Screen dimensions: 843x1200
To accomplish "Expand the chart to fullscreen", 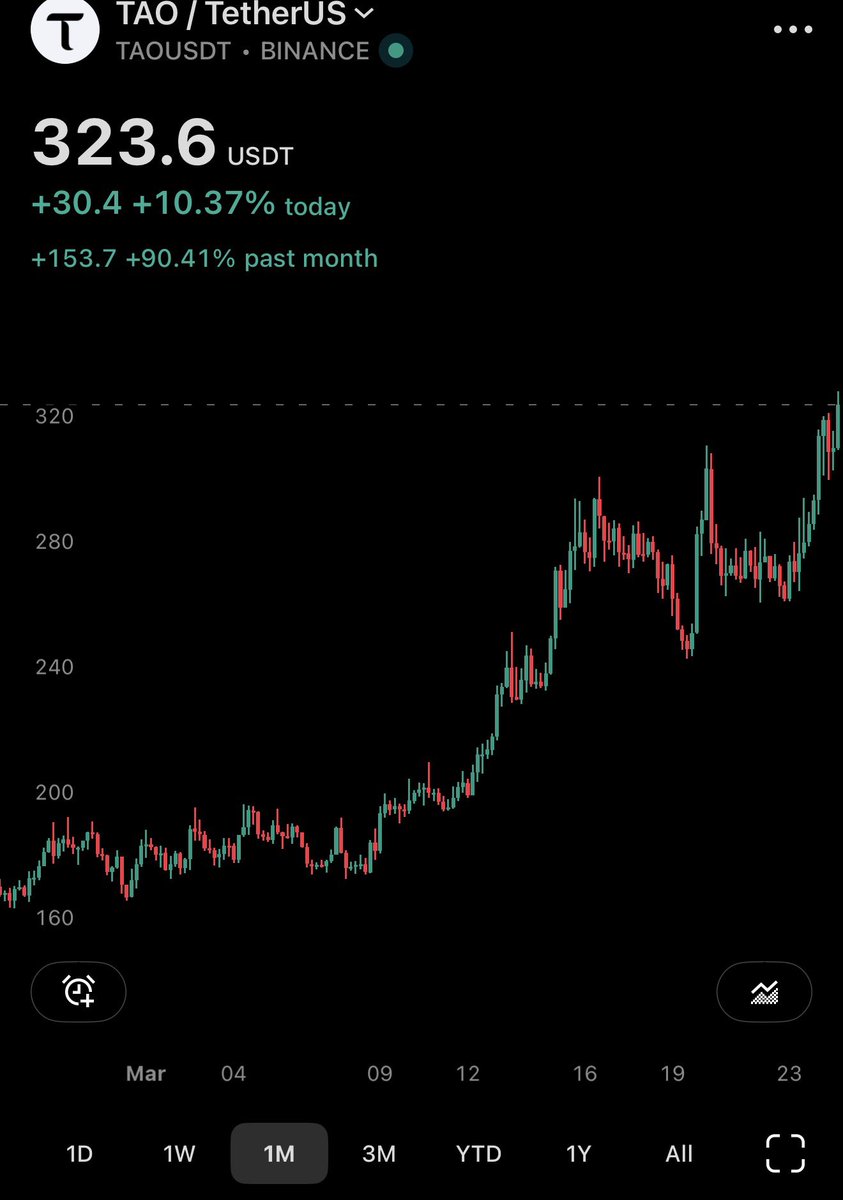I will tap(785, 1153).
